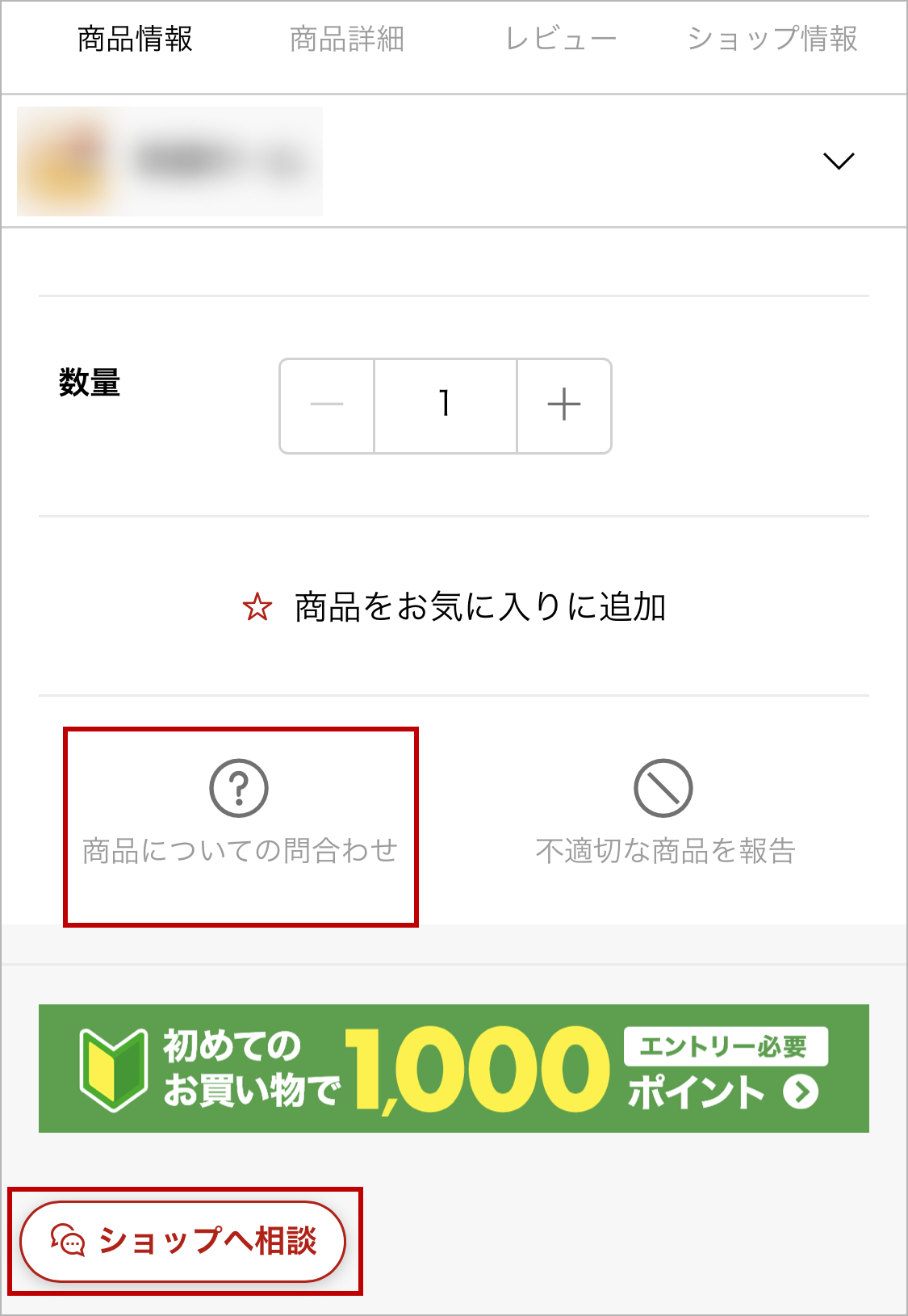This screenshot has height=1316, width=908.
Task: Tap the quantity number field
Action: click(x=445, y=405)
